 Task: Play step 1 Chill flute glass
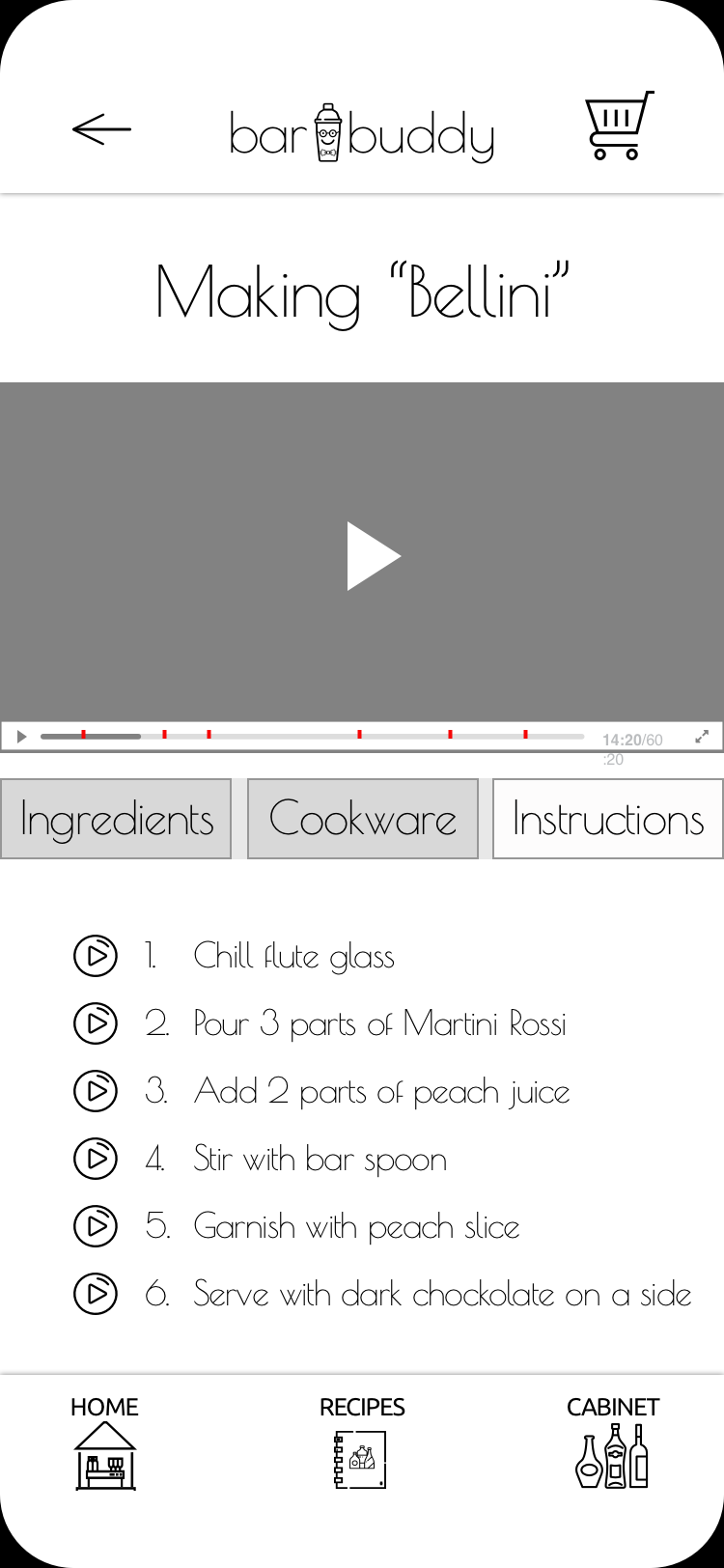pyautogui.click(x=96, y=956)
